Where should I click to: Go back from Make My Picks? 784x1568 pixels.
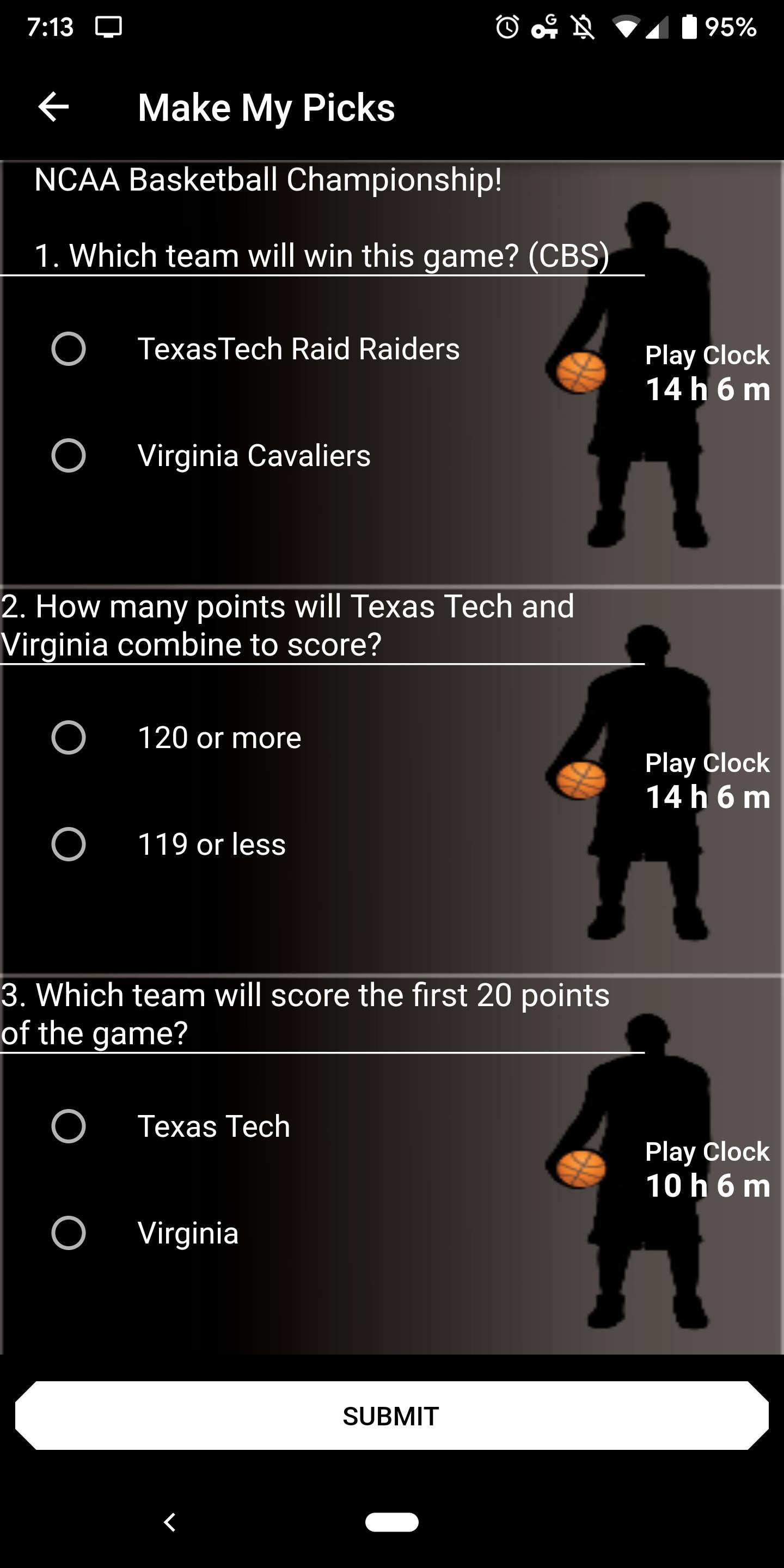(53, 107)
